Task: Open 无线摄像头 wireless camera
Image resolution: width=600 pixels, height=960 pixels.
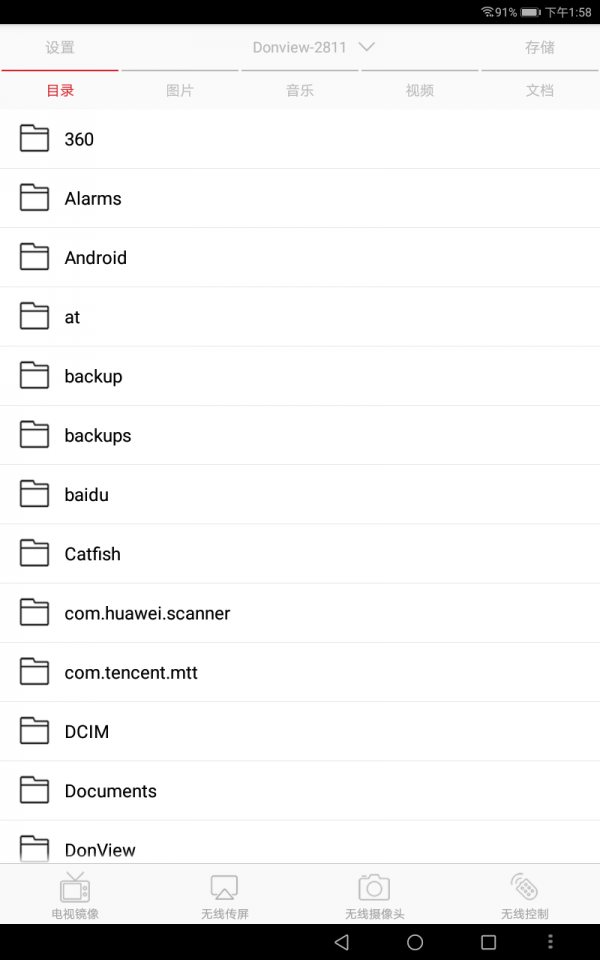Action: pos(374,895)
